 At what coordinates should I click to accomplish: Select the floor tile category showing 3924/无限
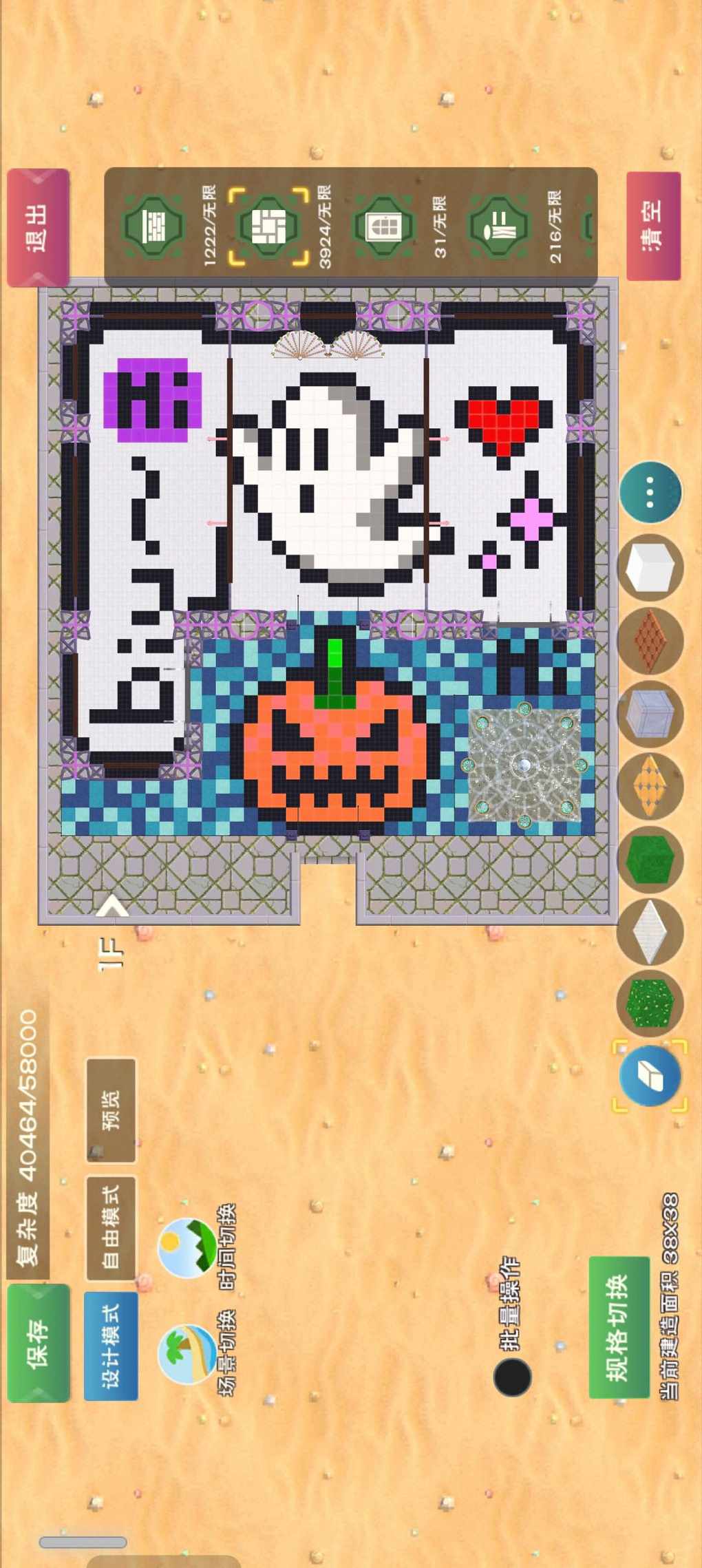268,226
